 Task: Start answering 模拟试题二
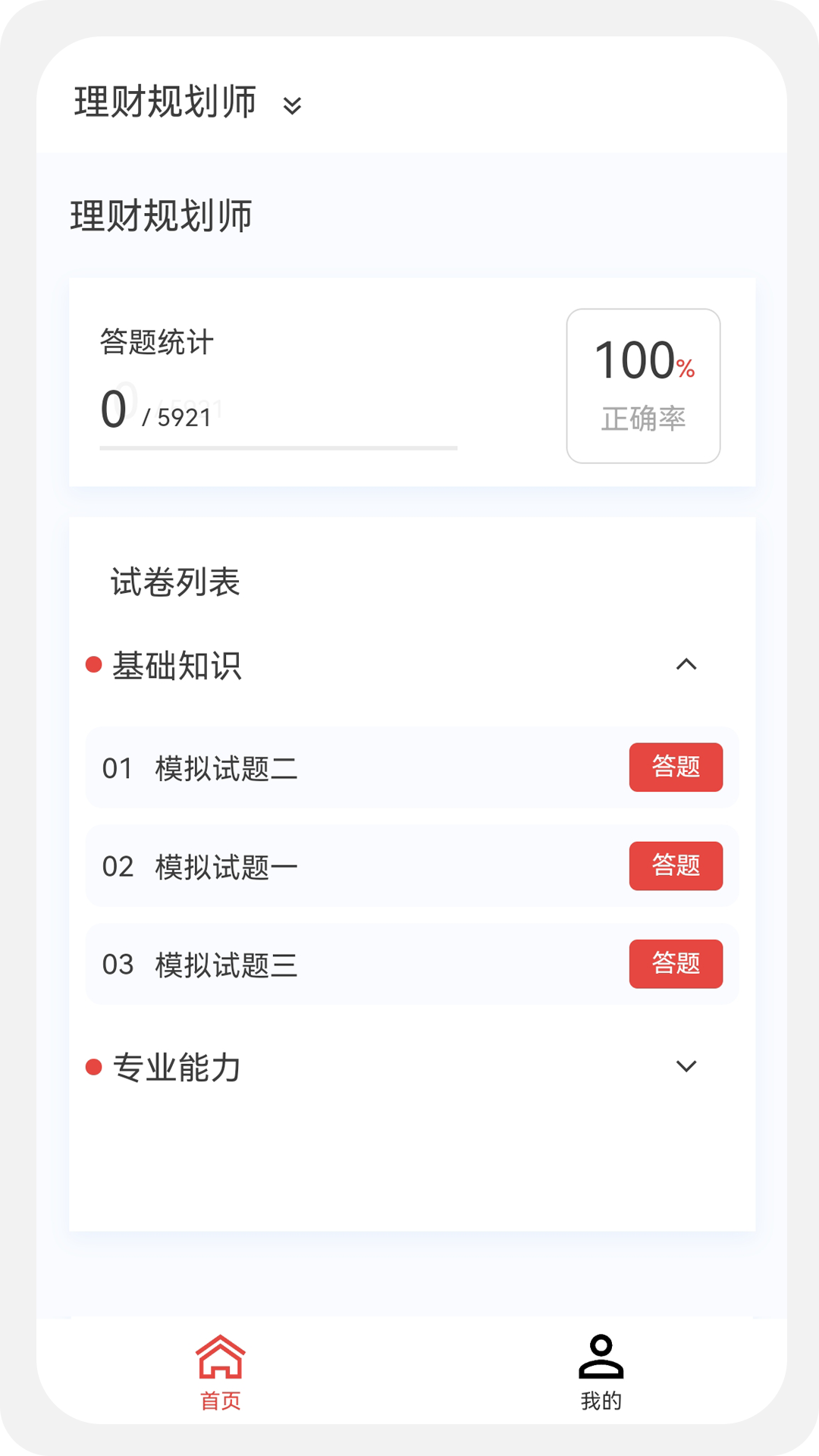[675, 767]
